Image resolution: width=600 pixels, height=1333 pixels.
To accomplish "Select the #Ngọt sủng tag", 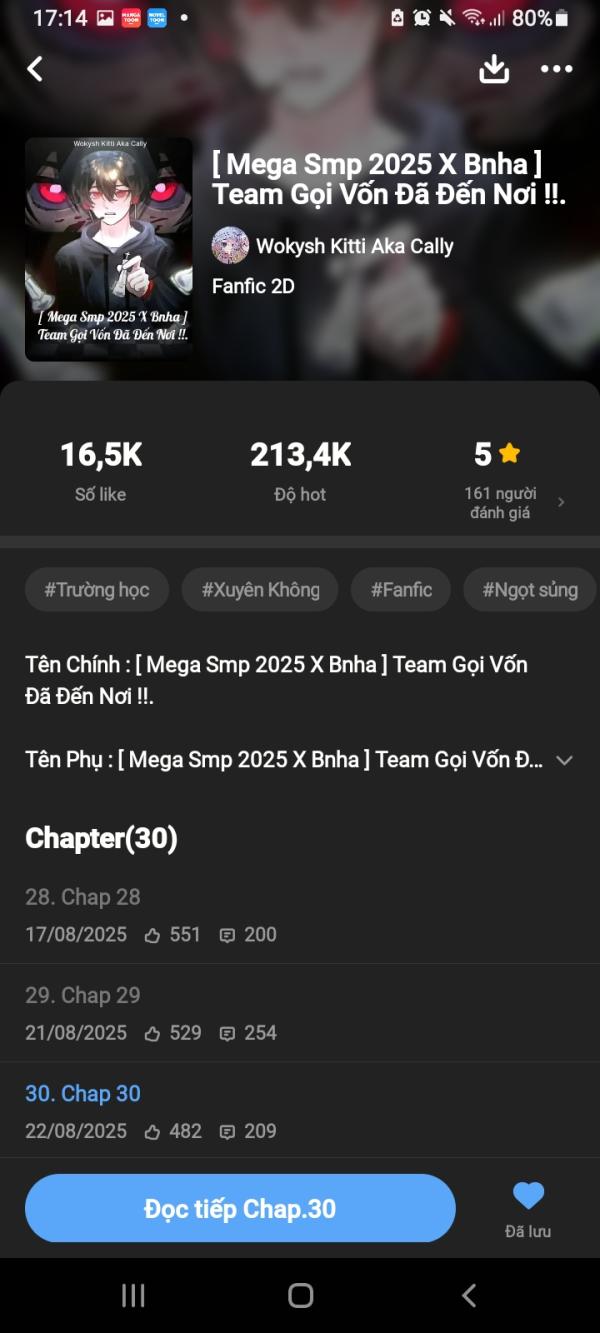I will coord(530,590).
